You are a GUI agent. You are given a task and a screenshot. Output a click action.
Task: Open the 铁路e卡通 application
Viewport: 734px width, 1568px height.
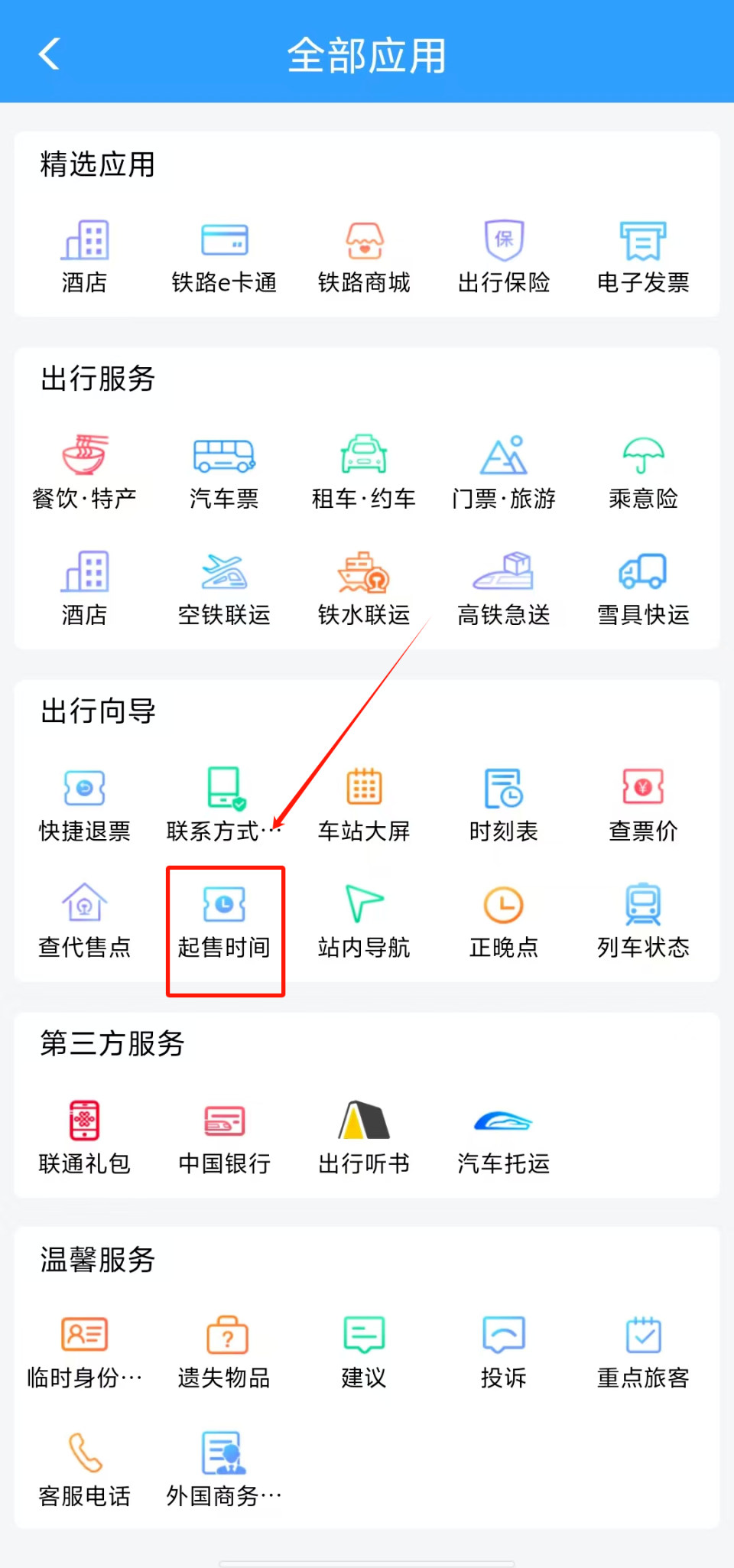[224, 256]
